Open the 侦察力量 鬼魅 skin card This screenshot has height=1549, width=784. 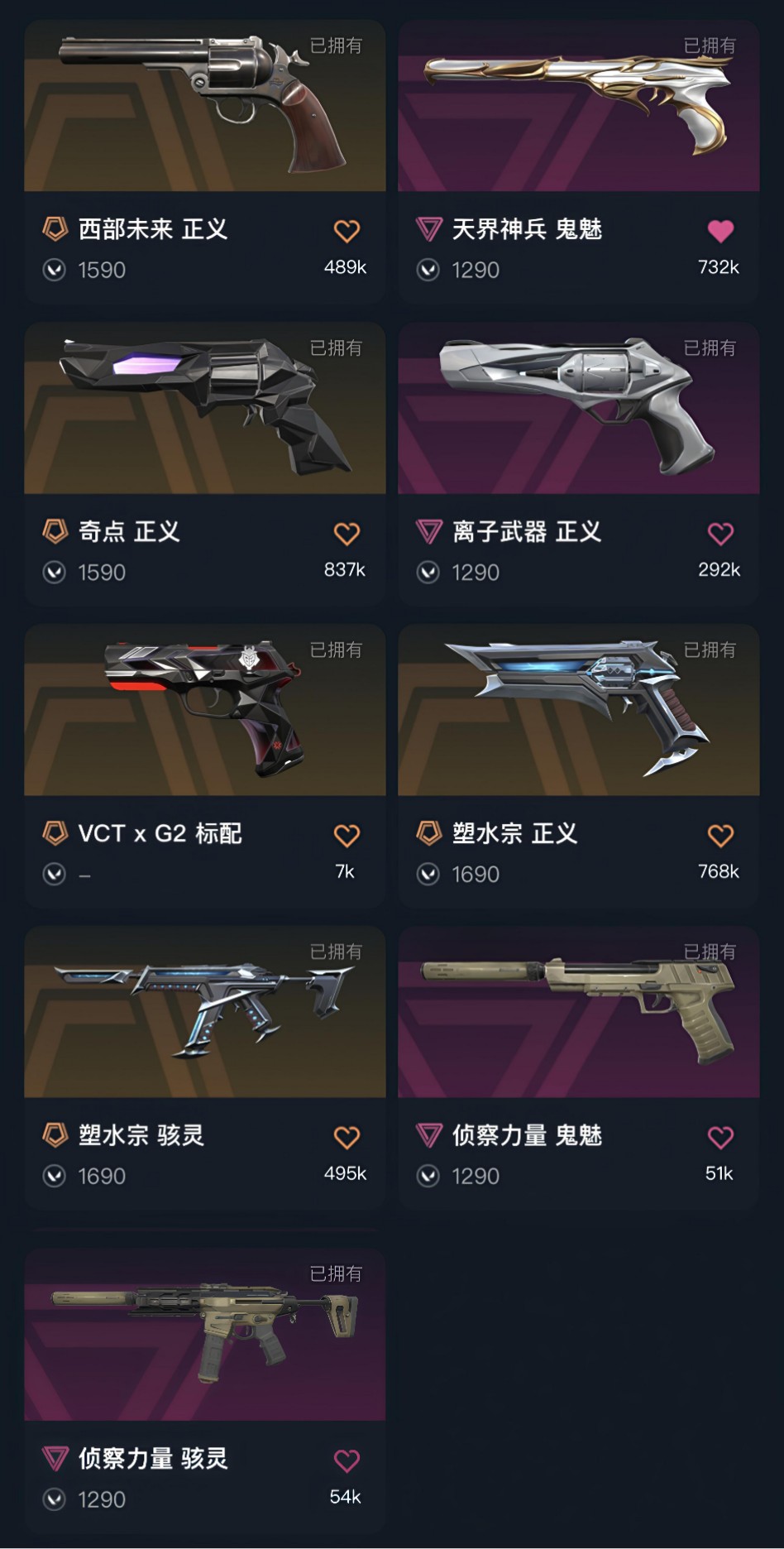point(578,1014)
